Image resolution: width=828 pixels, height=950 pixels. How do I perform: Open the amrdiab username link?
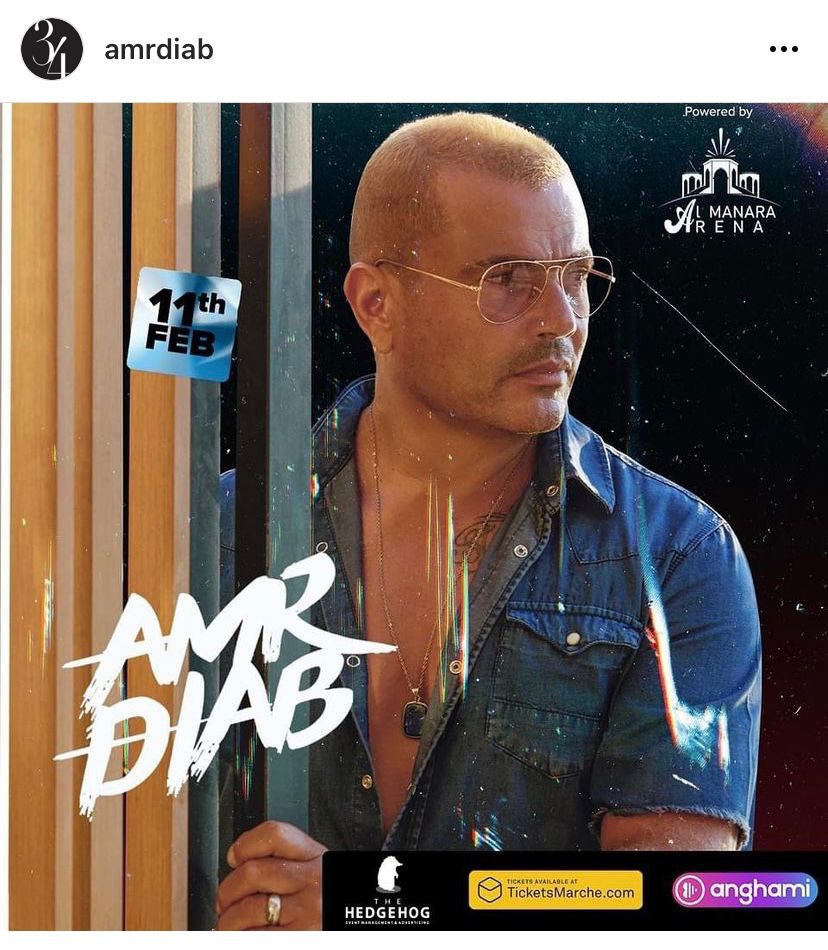click(159, 50)
